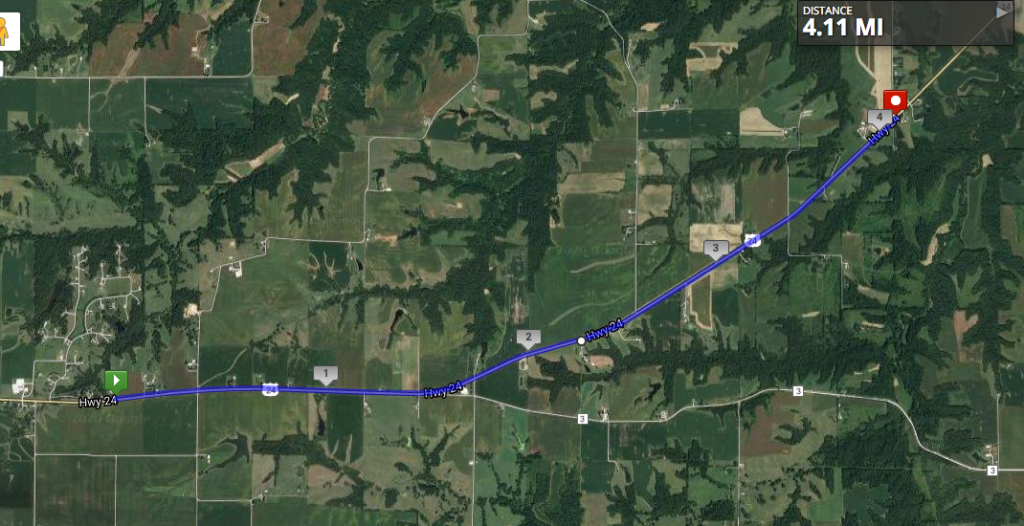Select the mile 1 marker
Image resolution: width=1024 pixels, height=526 pixels.
coord(325,373)
